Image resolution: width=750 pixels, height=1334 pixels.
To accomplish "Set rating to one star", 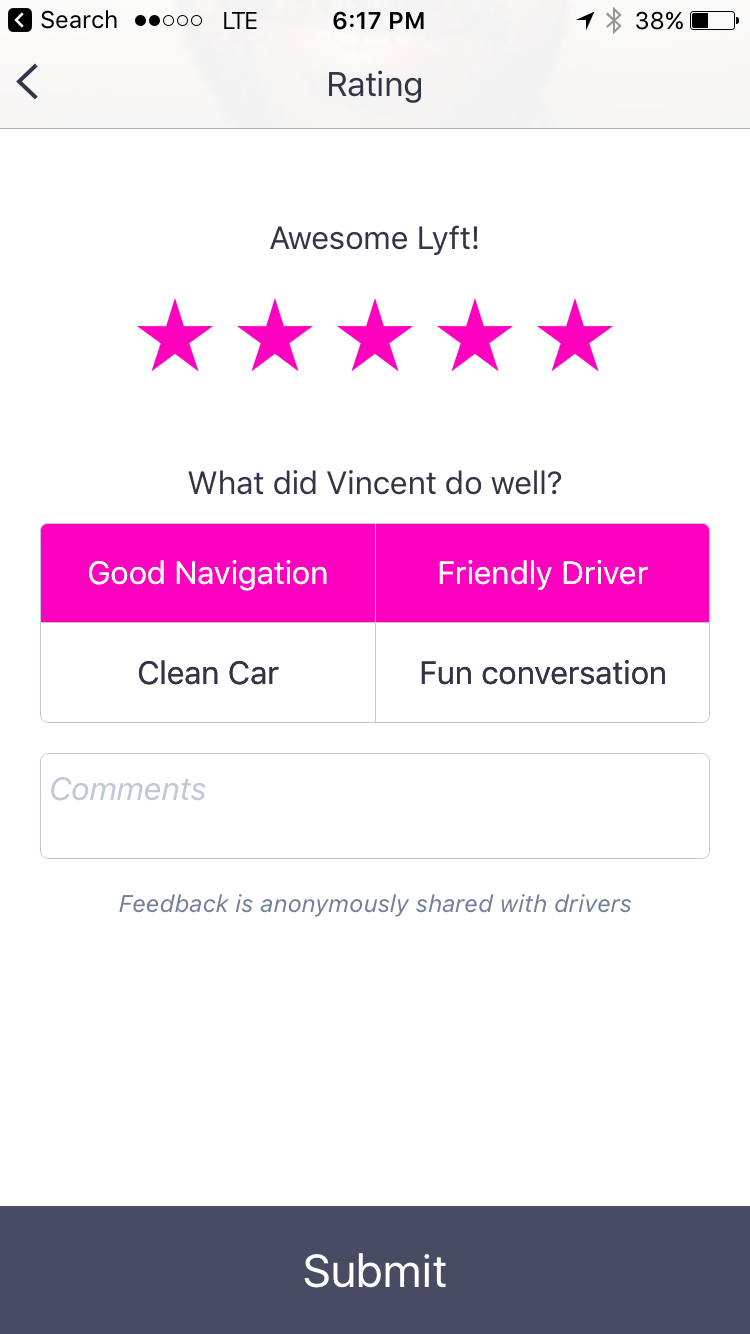I will 175,337.
